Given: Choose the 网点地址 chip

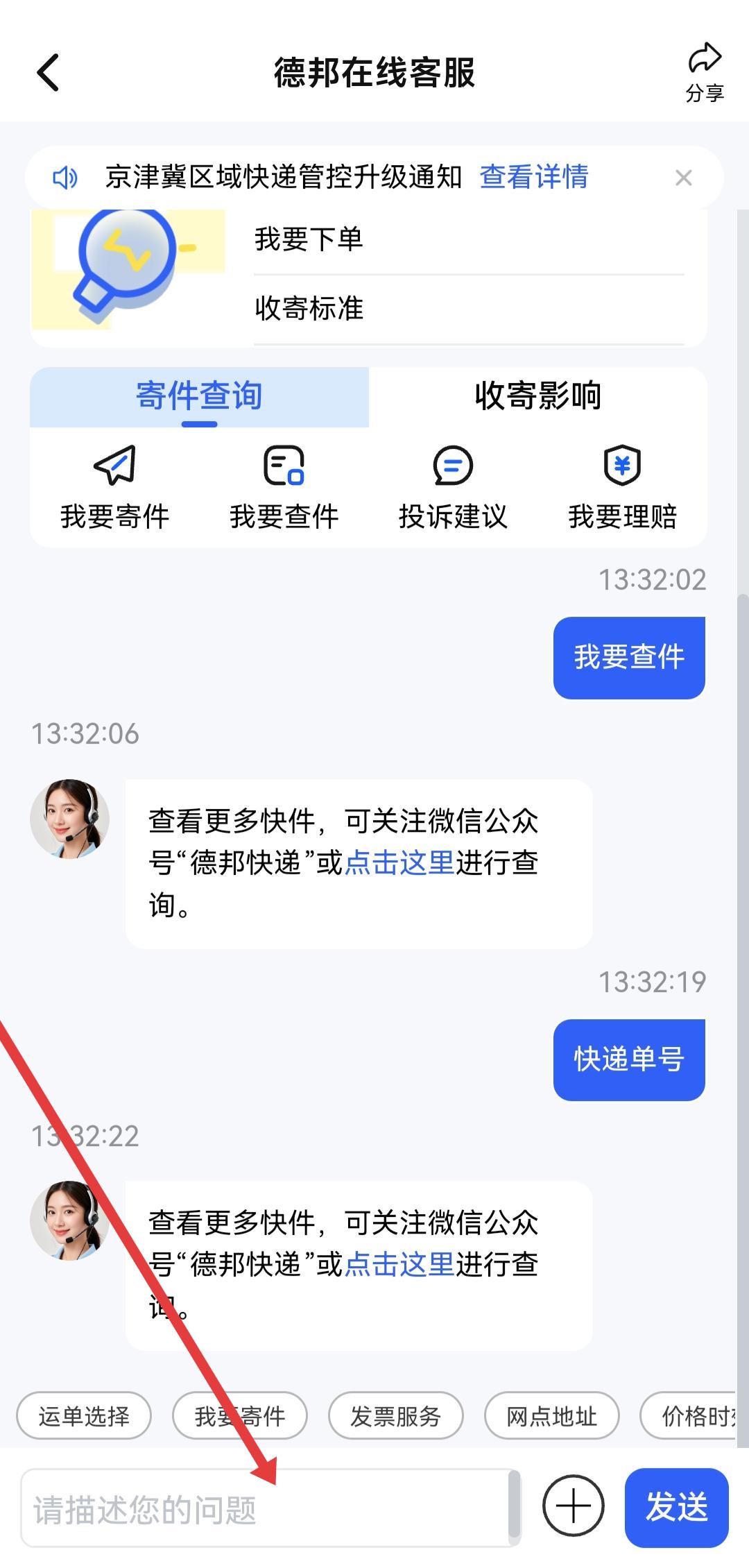Looking at the screenshot, I should (551, 1416).
